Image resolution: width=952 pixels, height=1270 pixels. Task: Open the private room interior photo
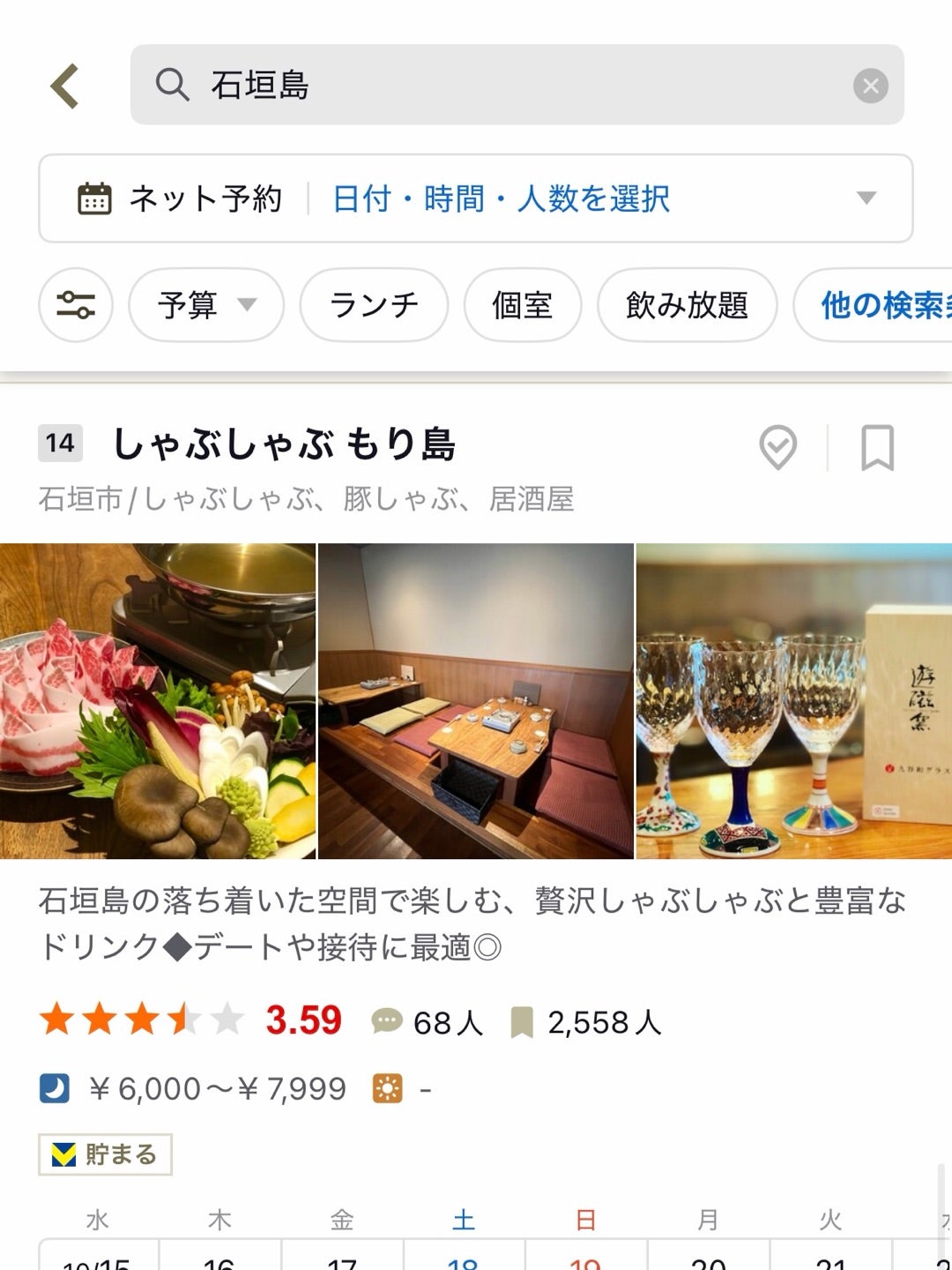[x=476, y=701]
